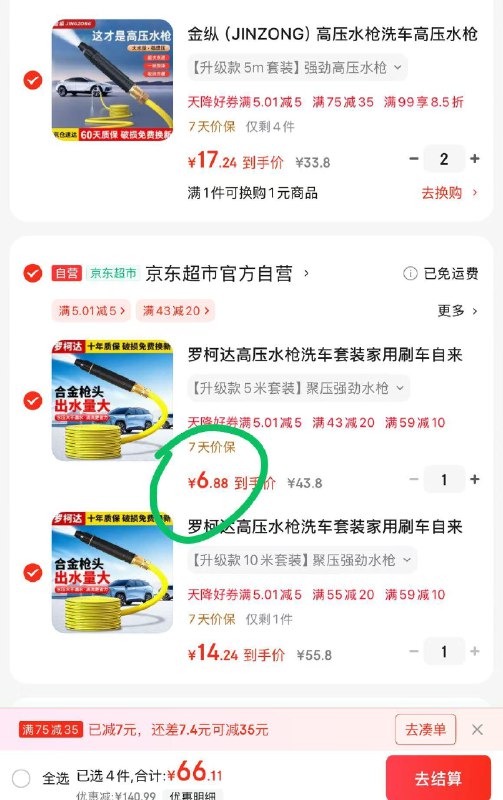Increase 金纵 water gun quantity
Viewport: 503px width, 800px height.
474,159
